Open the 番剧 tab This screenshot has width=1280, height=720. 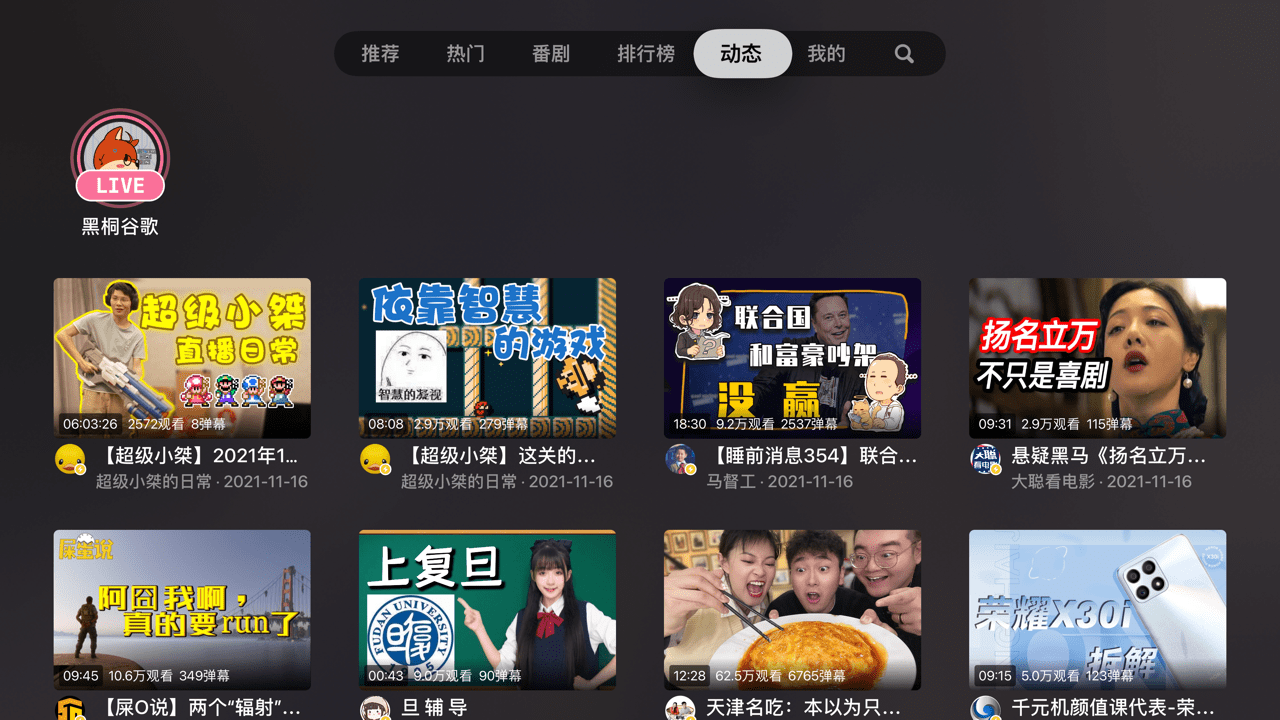click(551, 54)
